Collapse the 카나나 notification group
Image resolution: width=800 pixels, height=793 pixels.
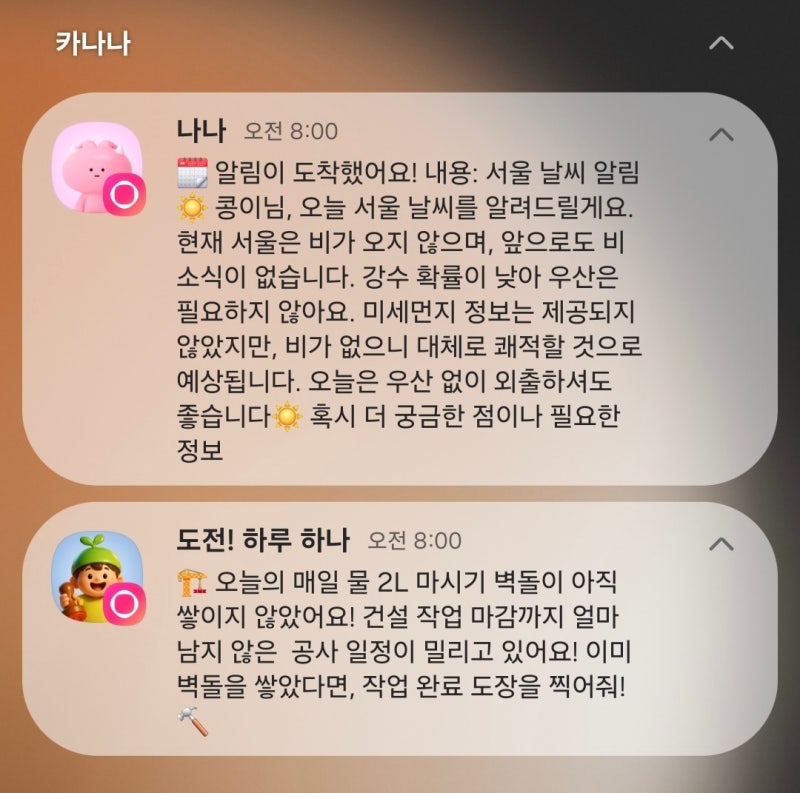(721, 43)
